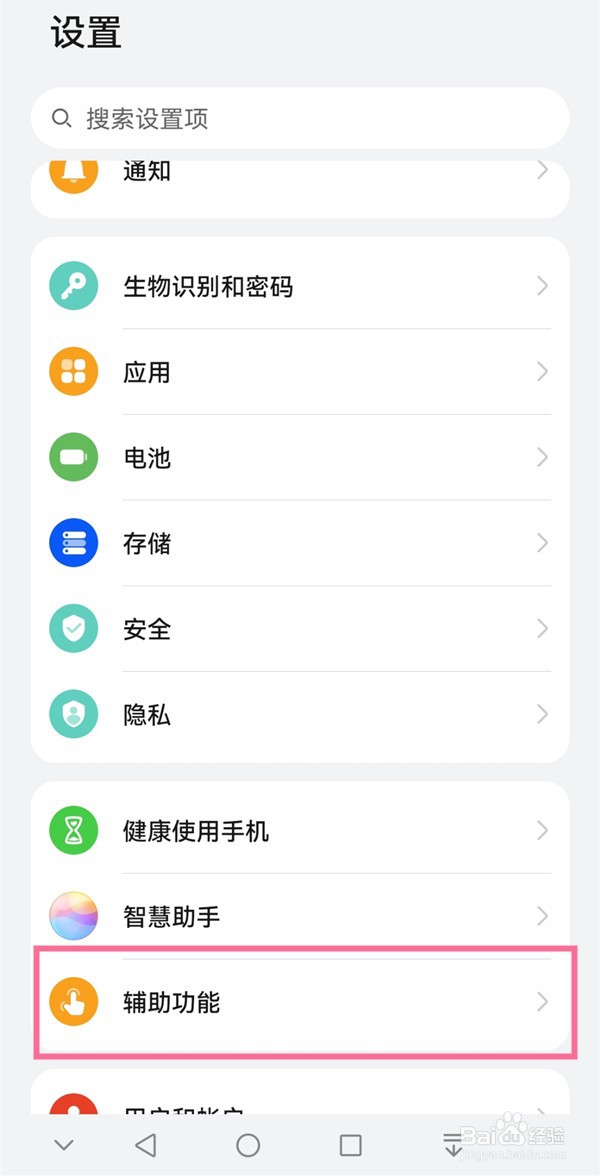This screenshot has height=1176, width=600.
Task: Open the 电池 settings
Action: pos(300,458)
